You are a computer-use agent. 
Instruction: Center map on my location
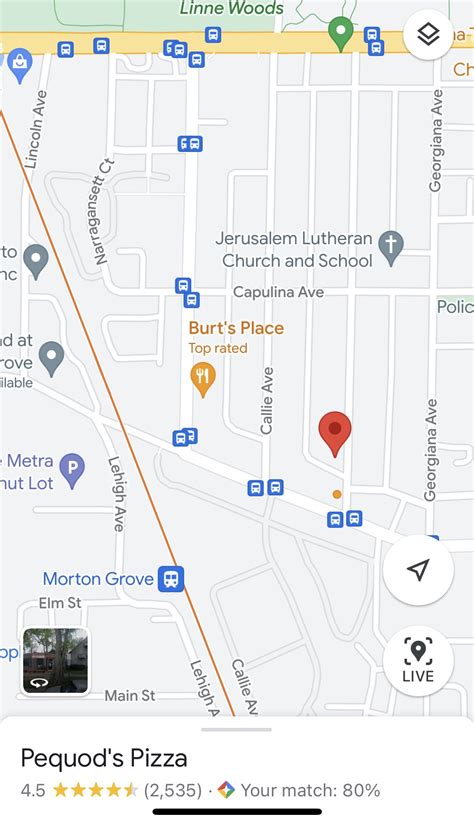418,570
